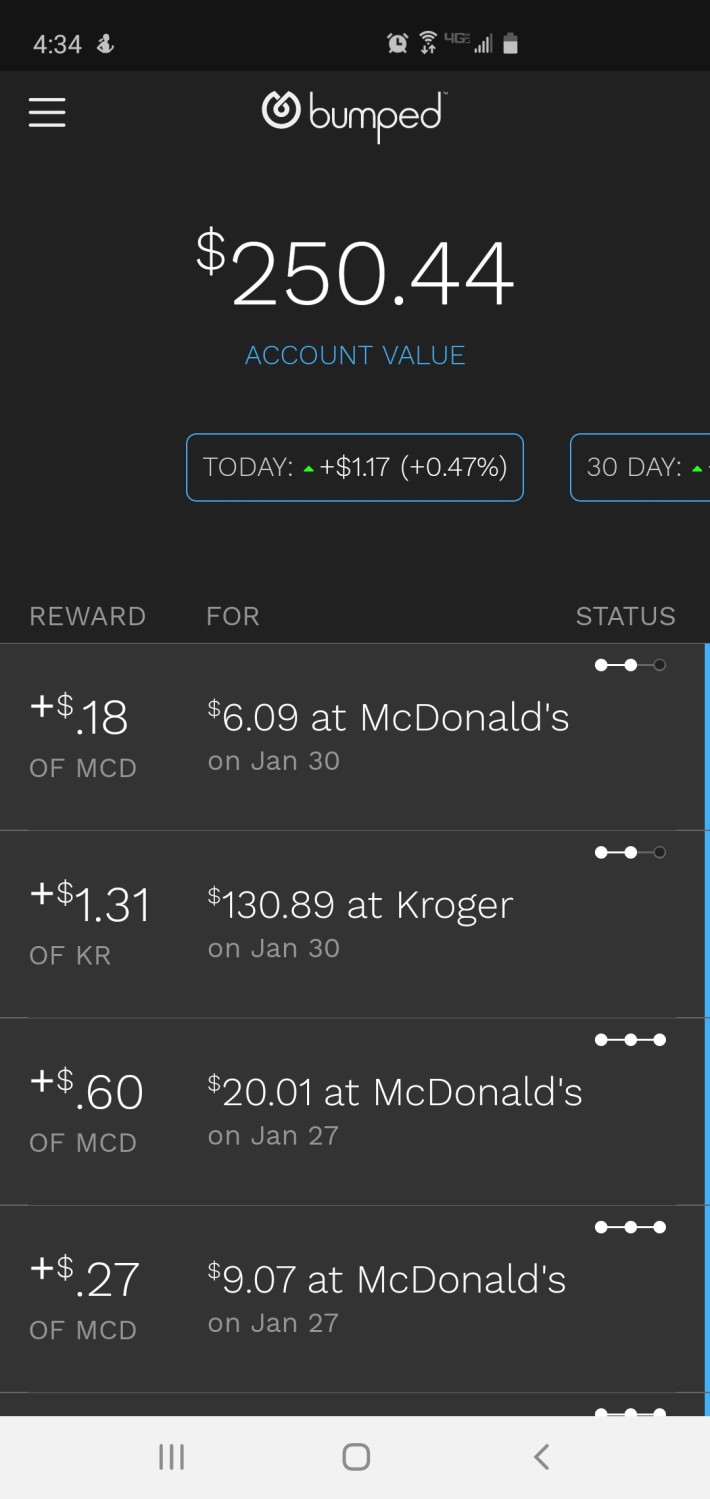
Task: Go to the home screen
Action: point(356,1457)
